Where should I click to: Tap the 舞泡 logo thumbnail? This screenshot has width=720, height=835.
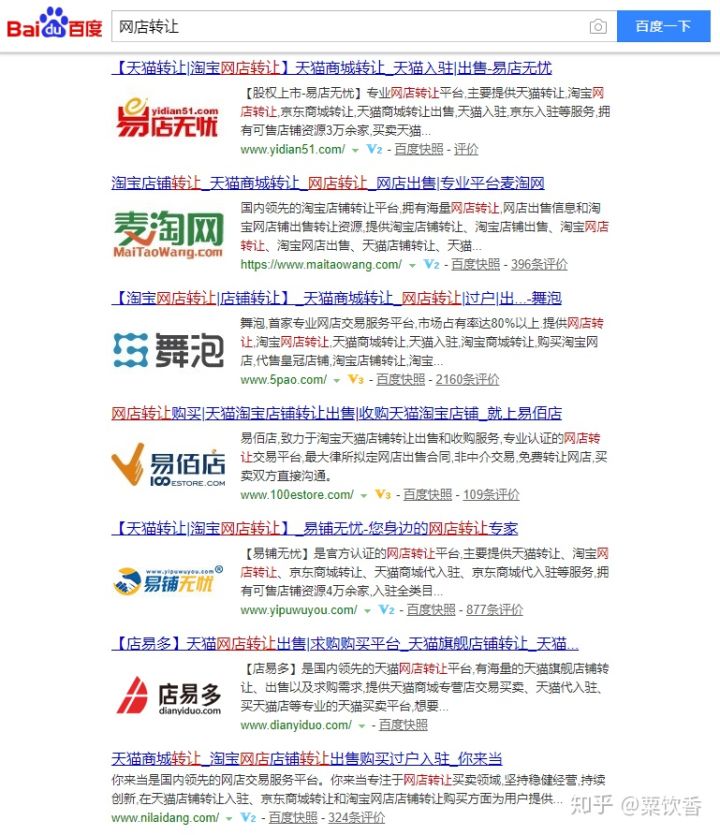tap(167, 350)
